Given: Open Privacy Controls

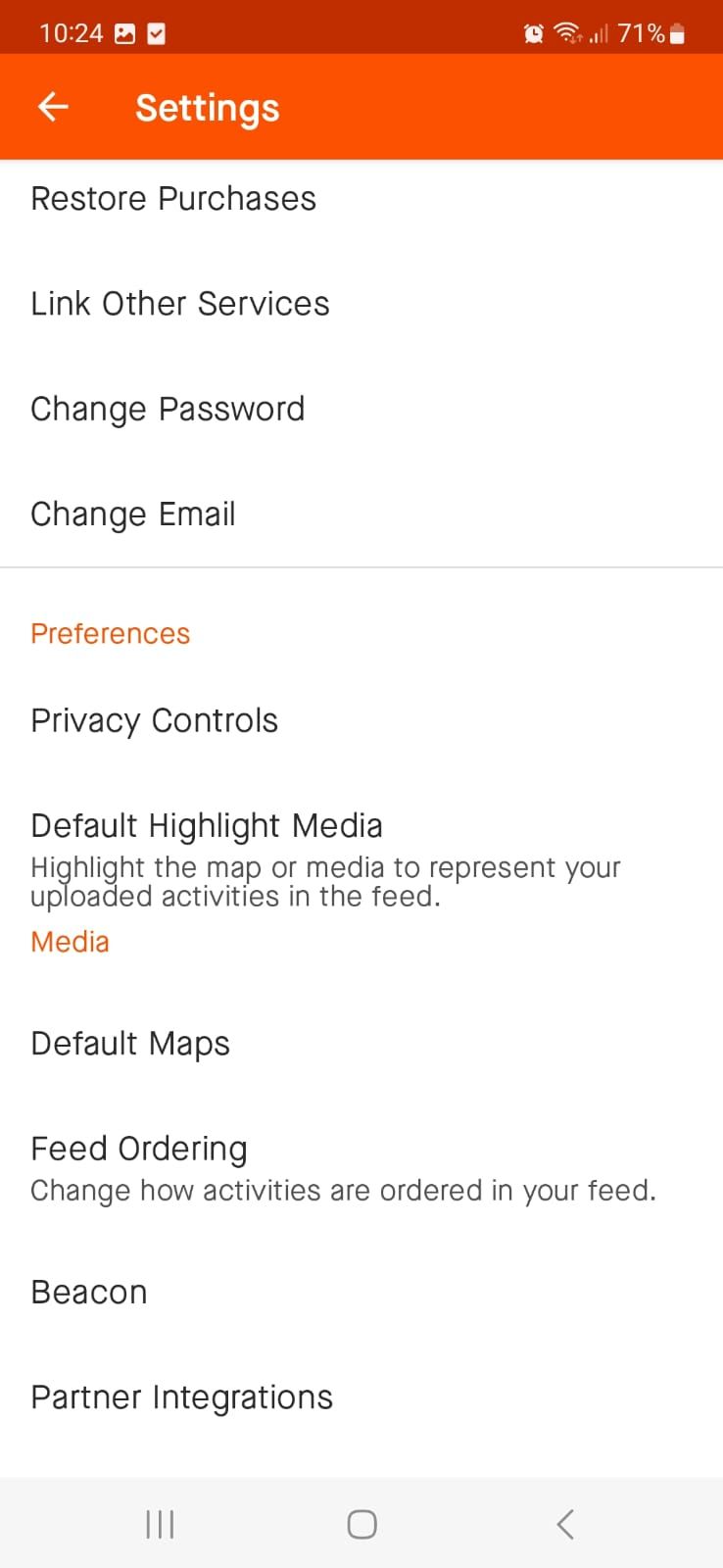Looking at the screenshot, I should (155, 720).
